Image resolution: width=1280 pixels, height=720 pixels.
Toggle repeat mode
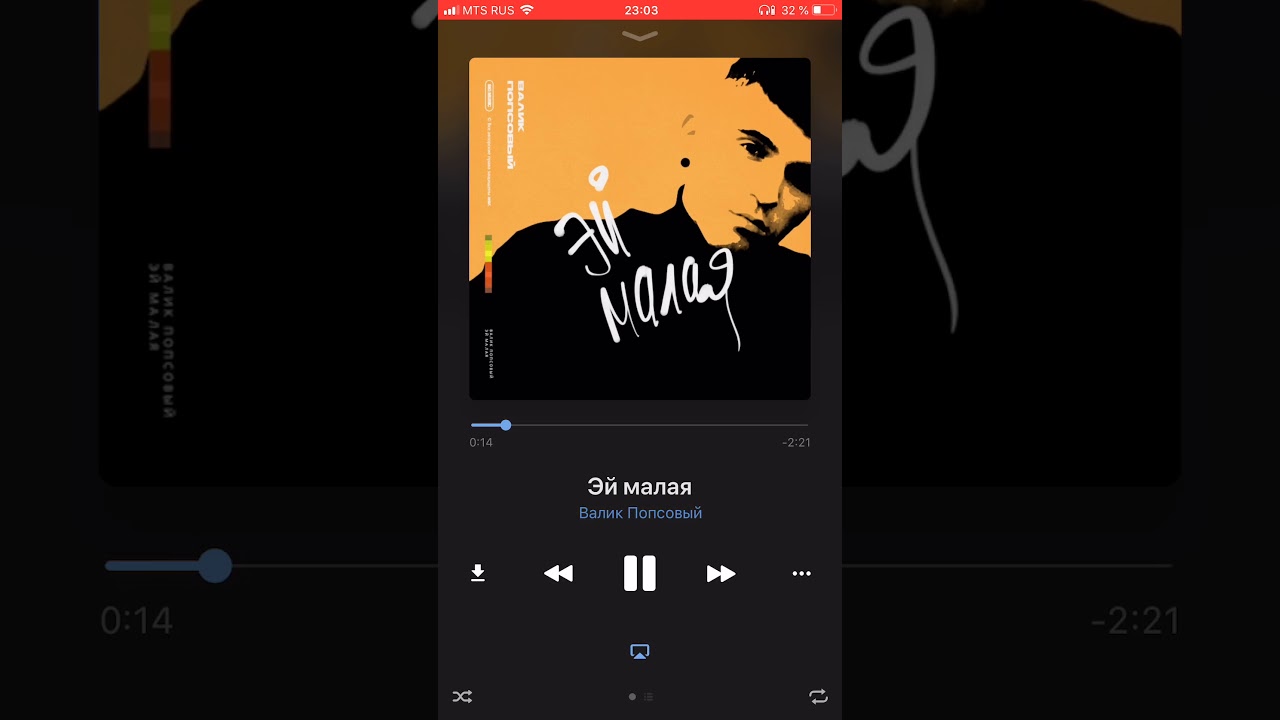click(x=818, y=696)
